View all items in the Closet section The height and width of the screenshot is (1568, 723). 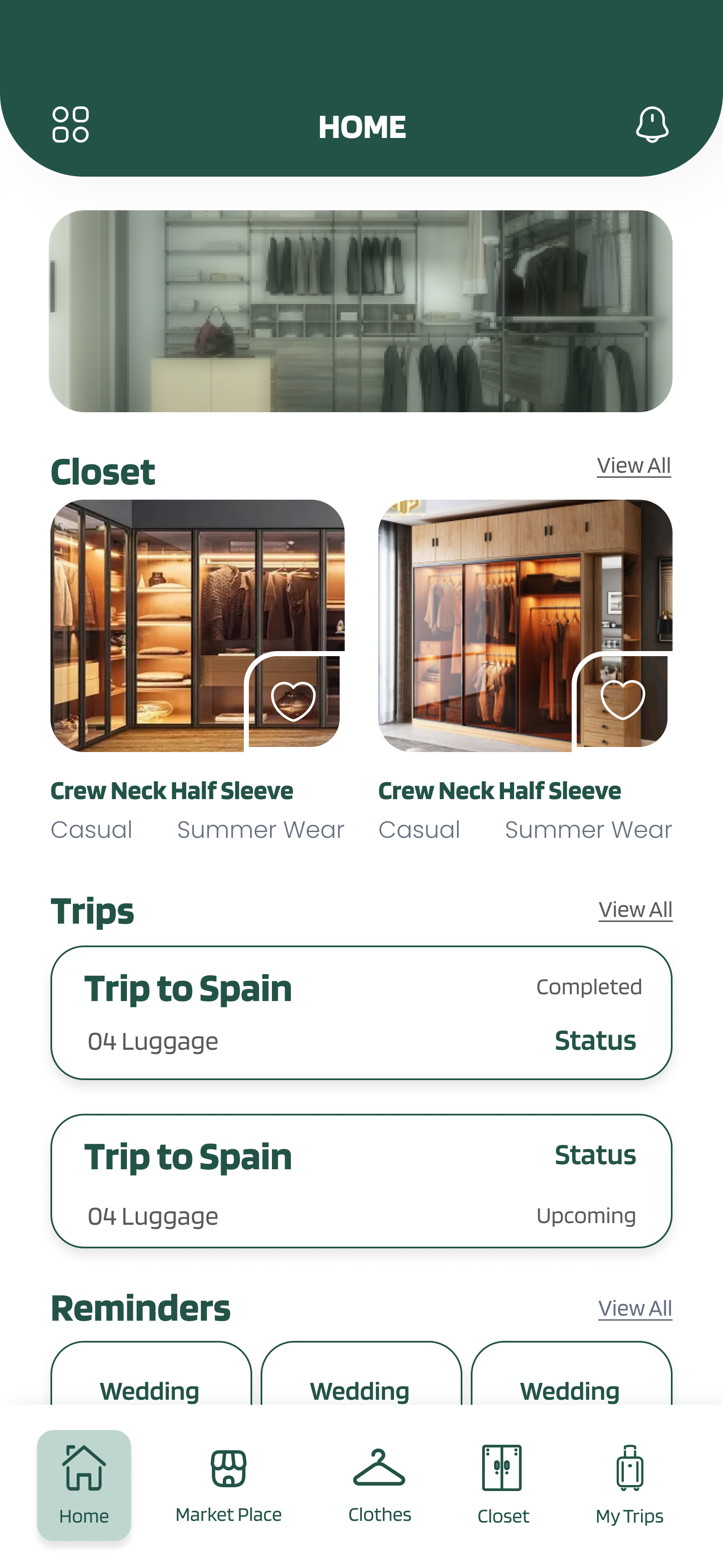coord(633,466)
